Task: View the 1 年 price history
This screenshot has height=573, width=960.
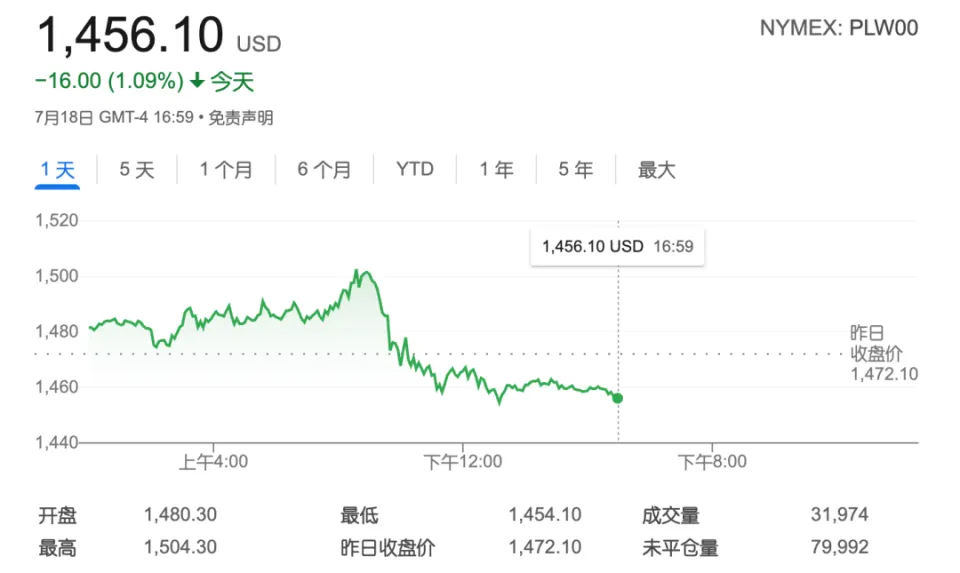Action: coord(496,170)
